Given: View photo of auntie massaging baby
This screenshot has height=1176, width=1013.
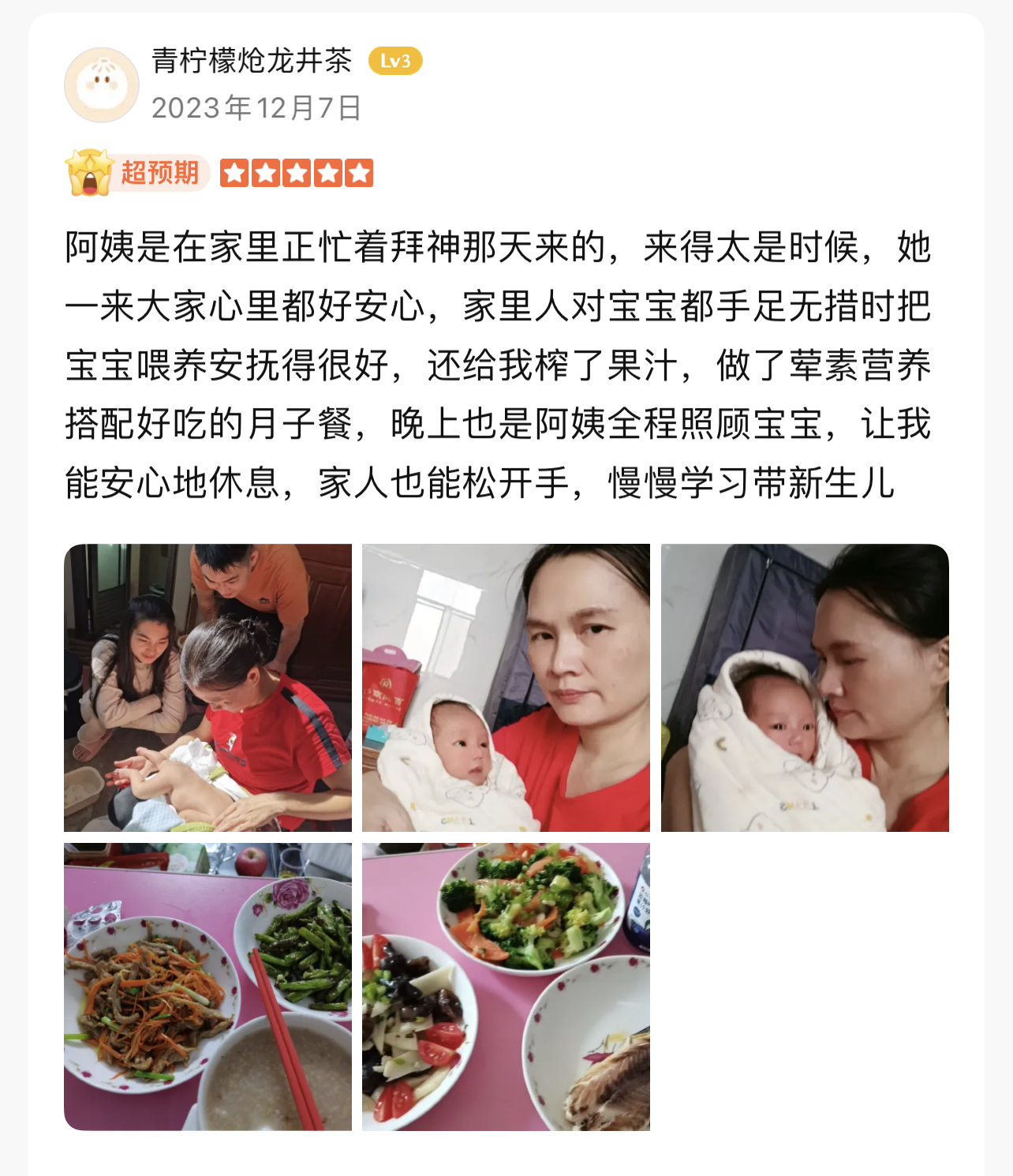Looking at the screenshot, I should tap(207, 687).
